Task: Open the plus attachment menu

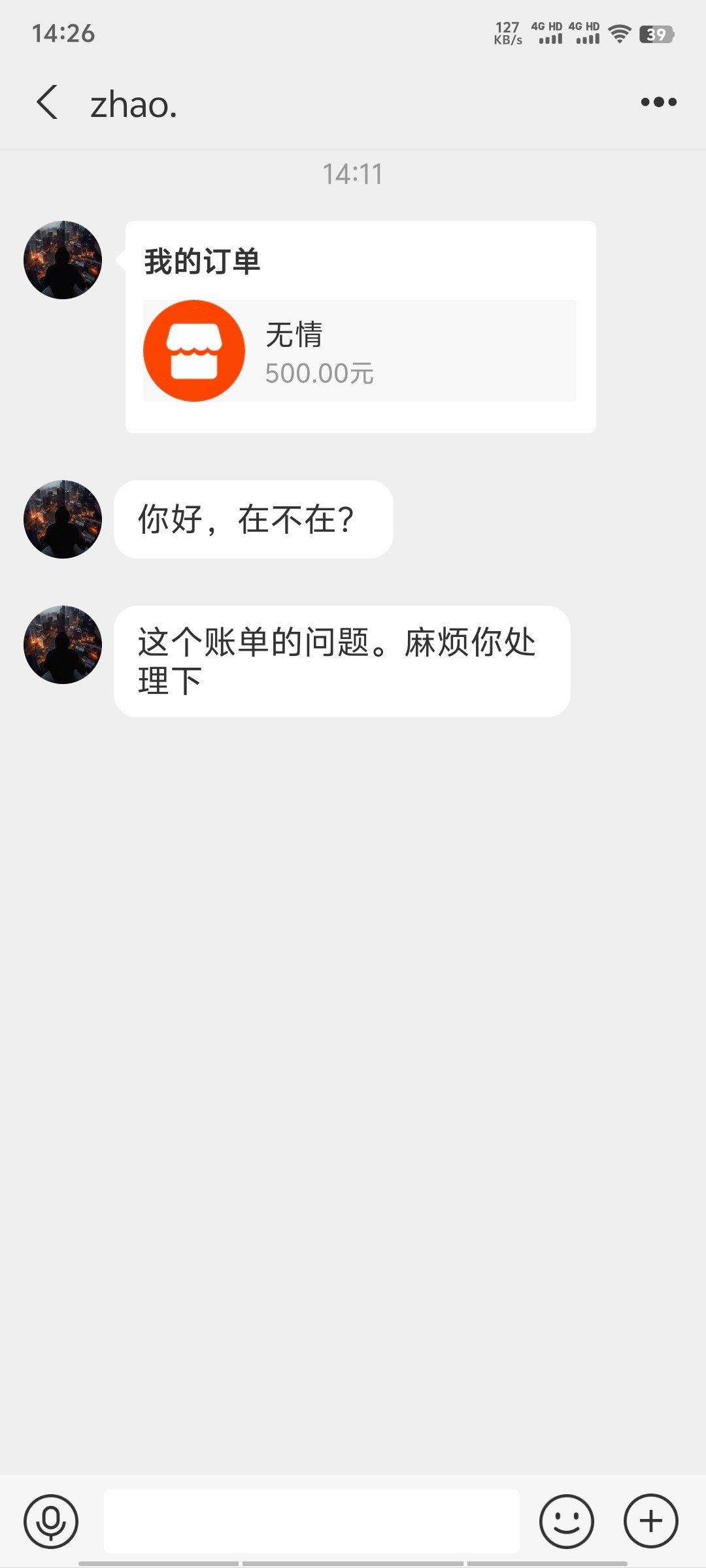Action: pyautogui.click(x=650, y=1521)
